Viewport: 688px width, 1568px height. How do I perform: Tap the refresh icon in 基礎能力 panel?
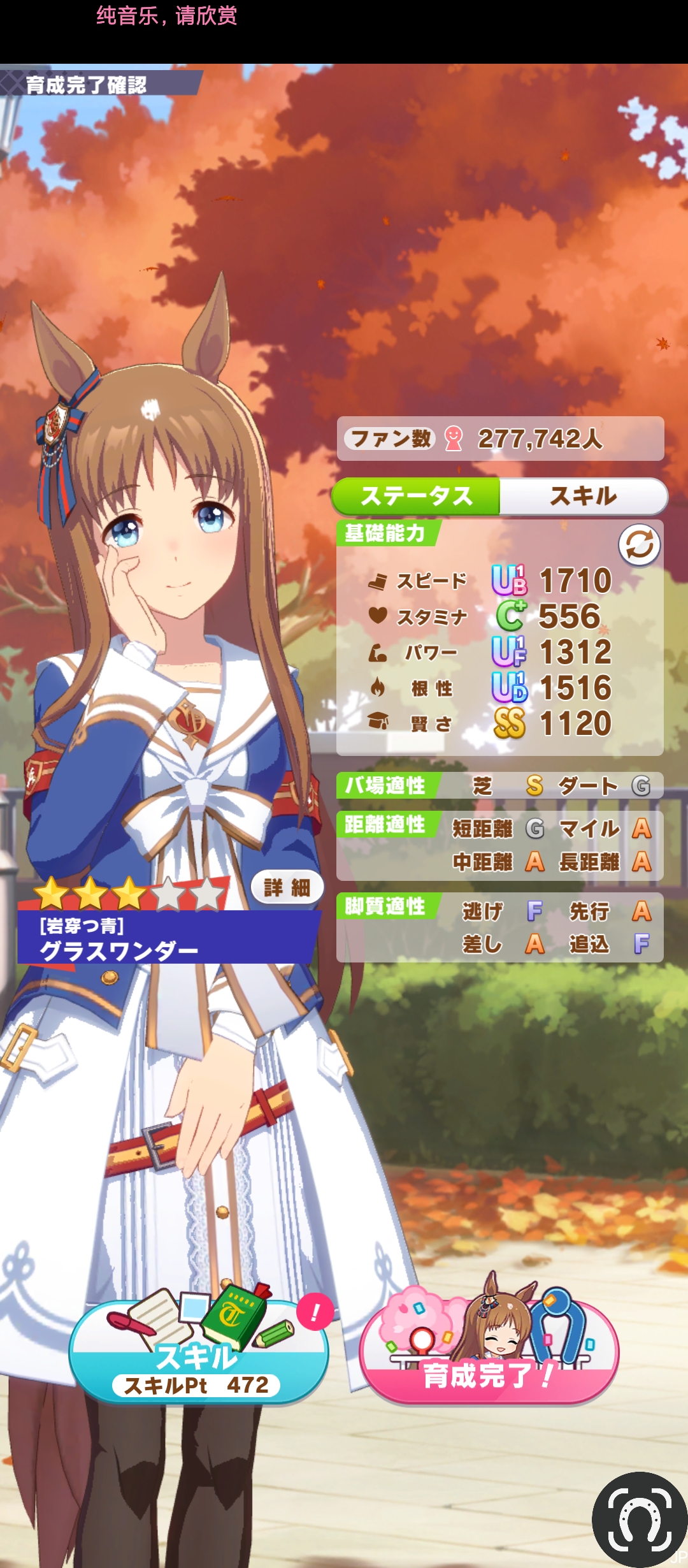point(639,545)
